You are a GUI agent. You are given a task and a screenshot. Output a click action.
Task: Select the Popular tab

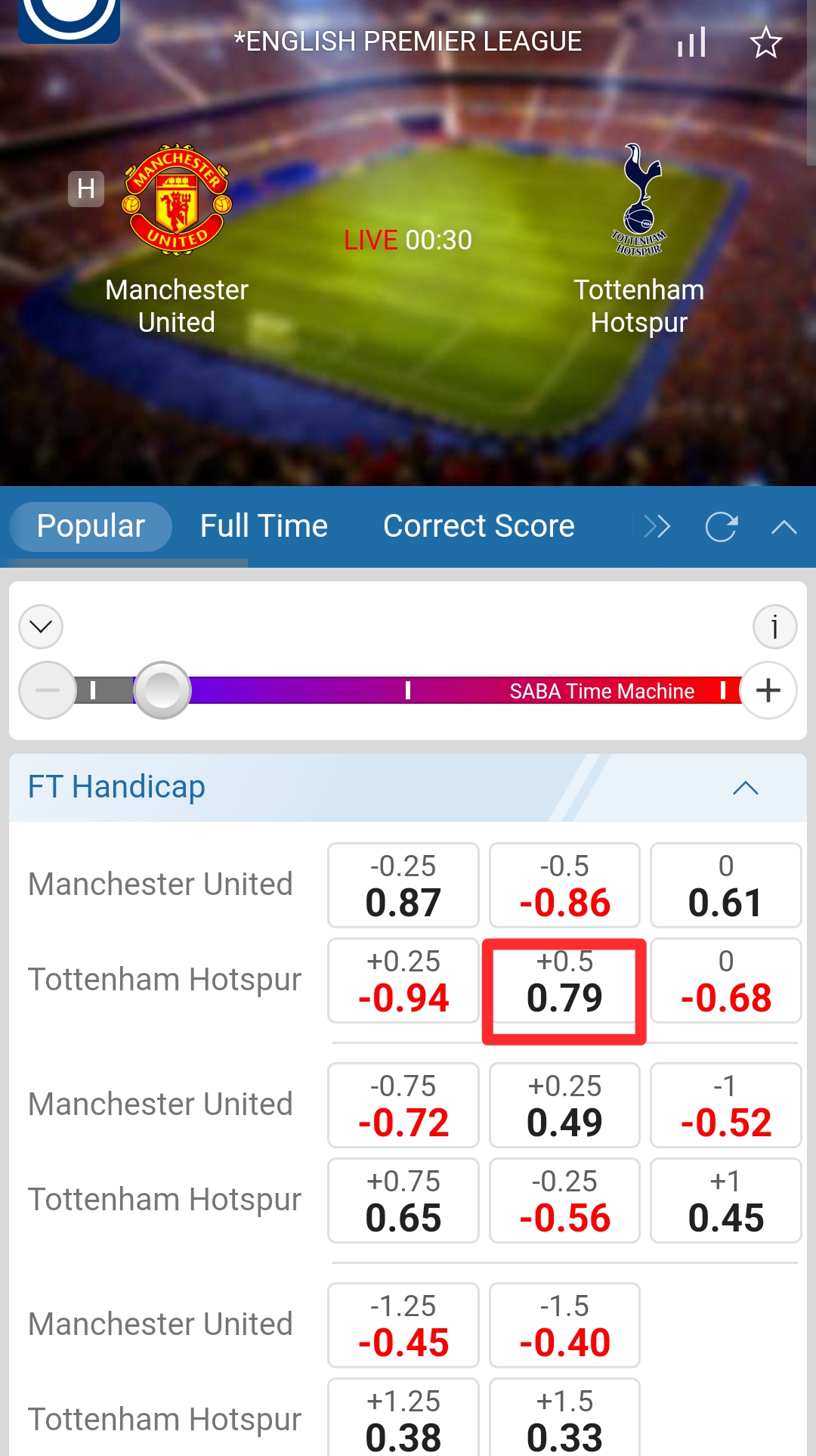pyautogui.click(x=91, y=526)
